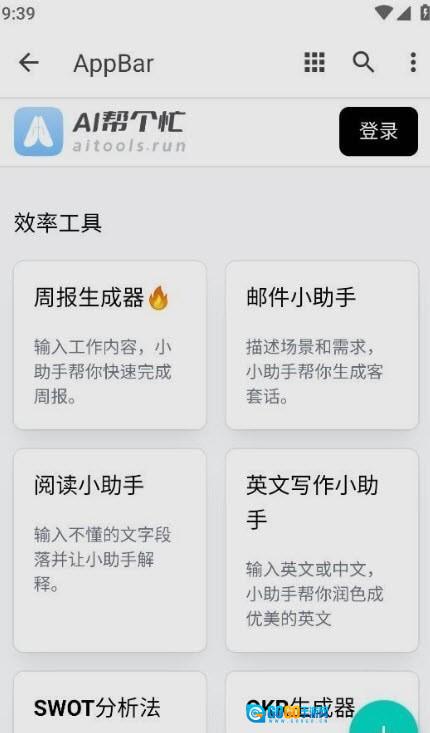Open the 邮件小助手 card

[322, 345]
